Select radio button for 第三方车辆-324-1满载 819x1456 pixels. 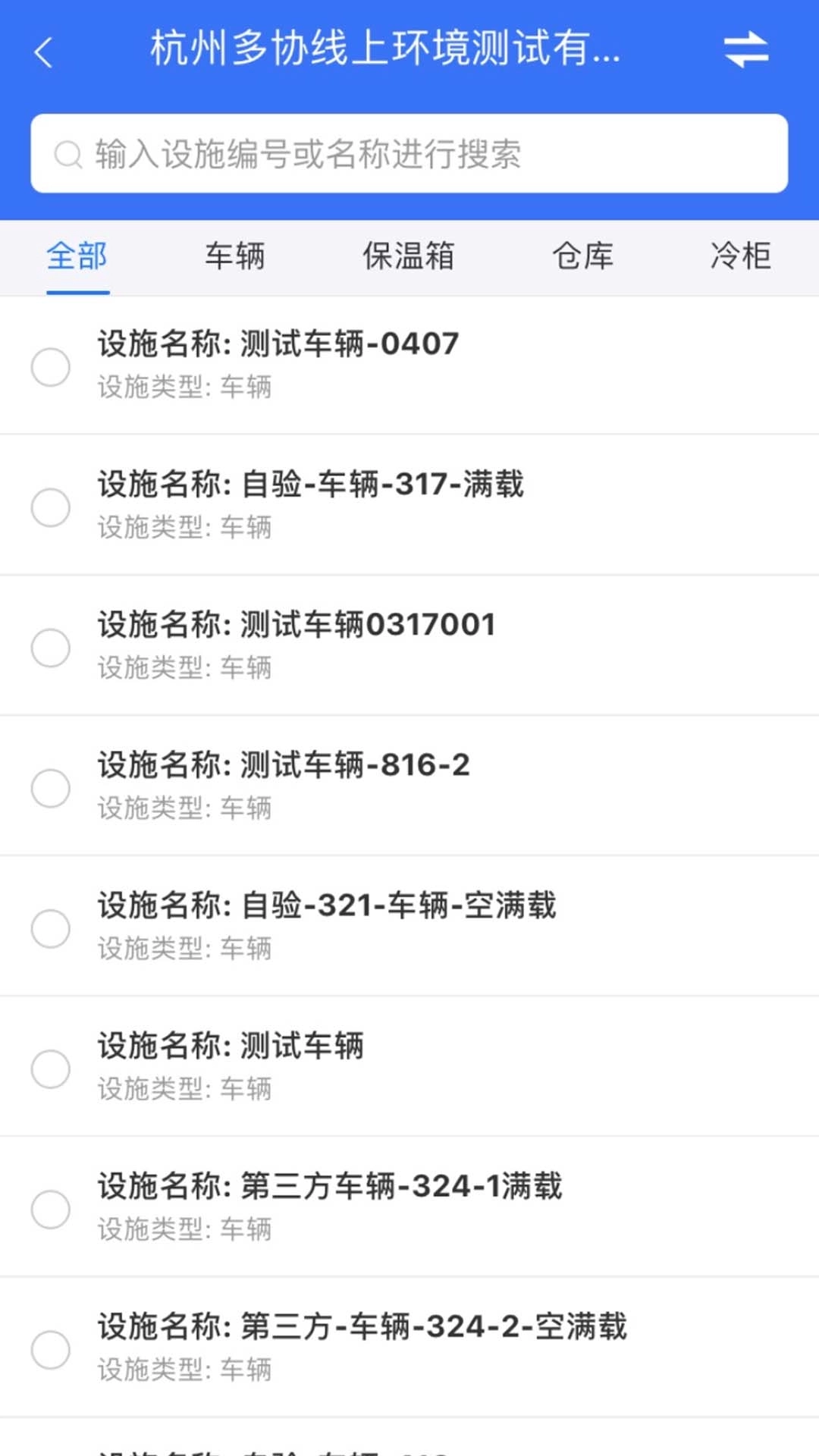click(52, 1209)
